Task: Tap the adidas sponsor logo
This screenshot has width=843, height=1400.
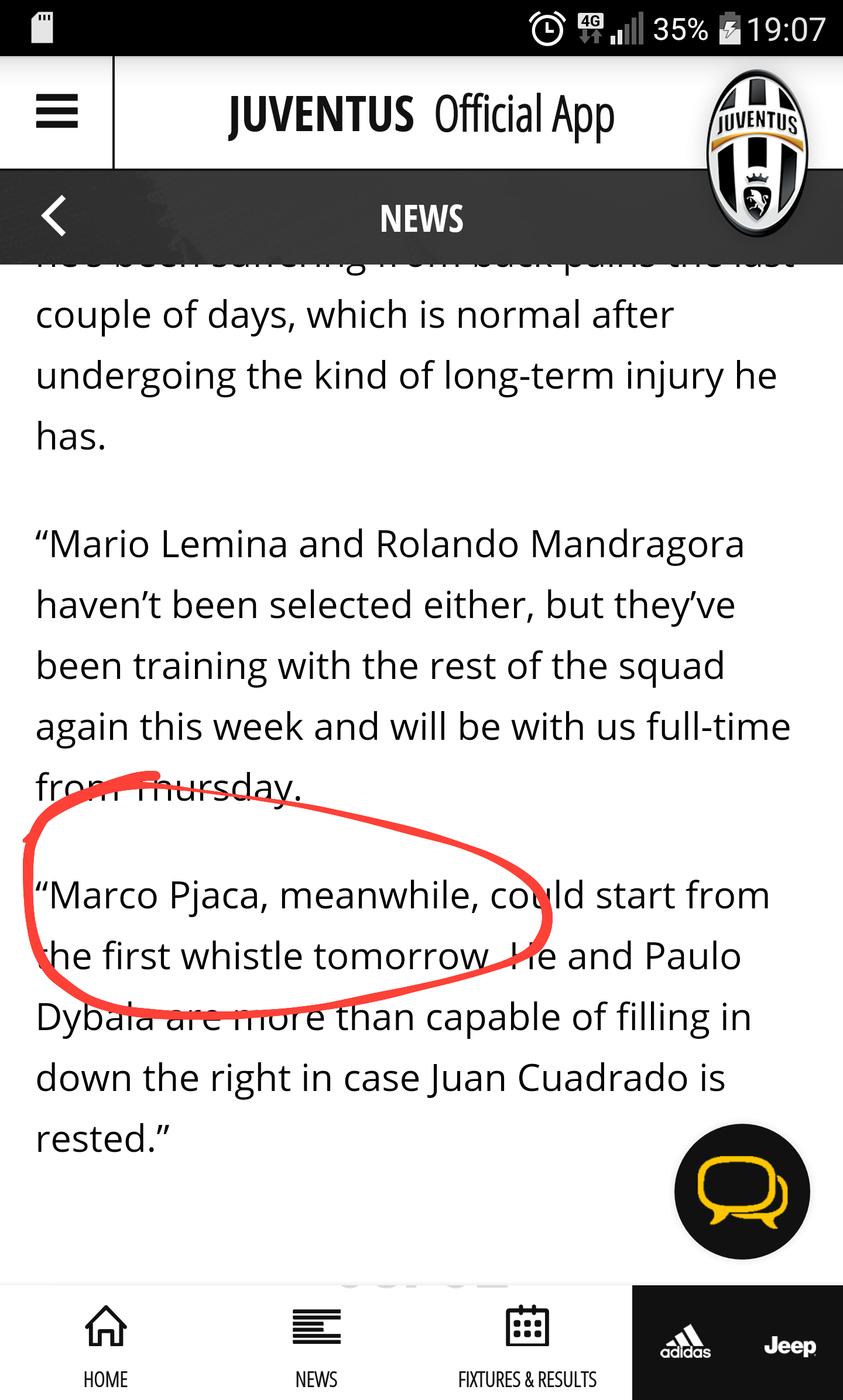Action: point(685,1342)
